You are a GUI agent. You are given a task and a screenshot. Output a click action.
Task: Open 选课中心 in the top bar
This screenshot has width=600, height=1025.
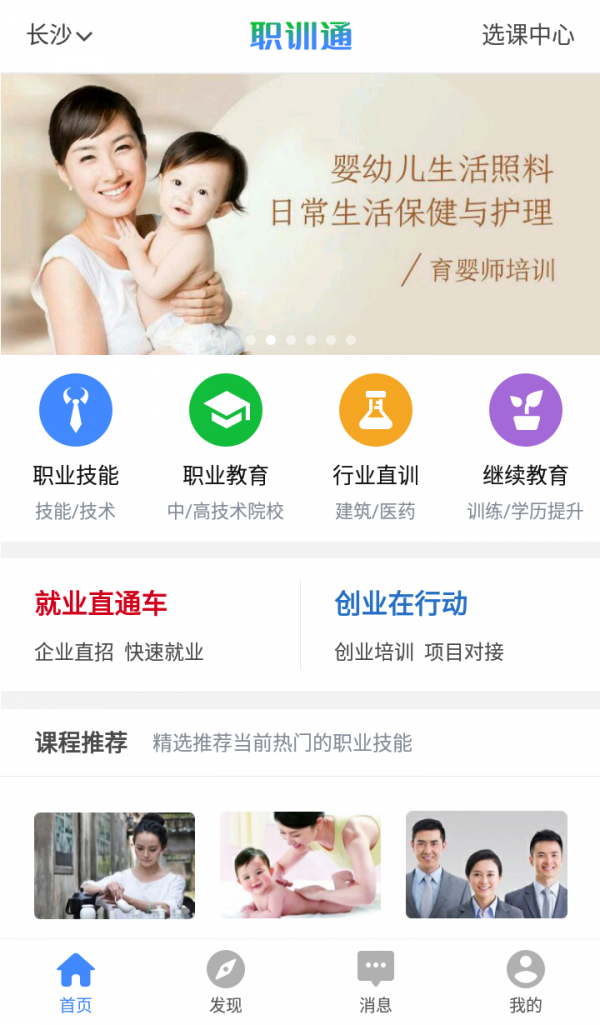[x=527, y=36]
